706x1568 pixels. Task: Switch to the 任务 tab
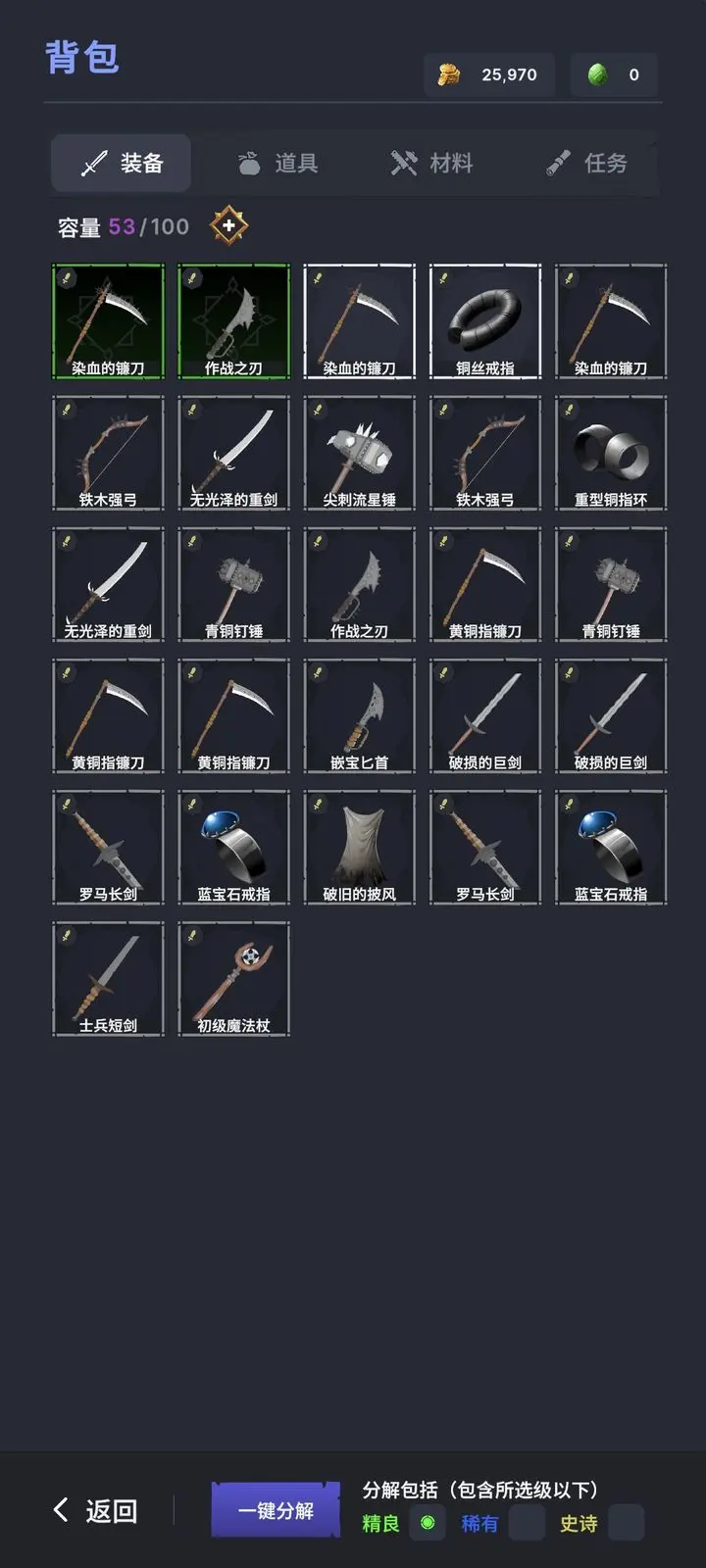tap(586, 163)
